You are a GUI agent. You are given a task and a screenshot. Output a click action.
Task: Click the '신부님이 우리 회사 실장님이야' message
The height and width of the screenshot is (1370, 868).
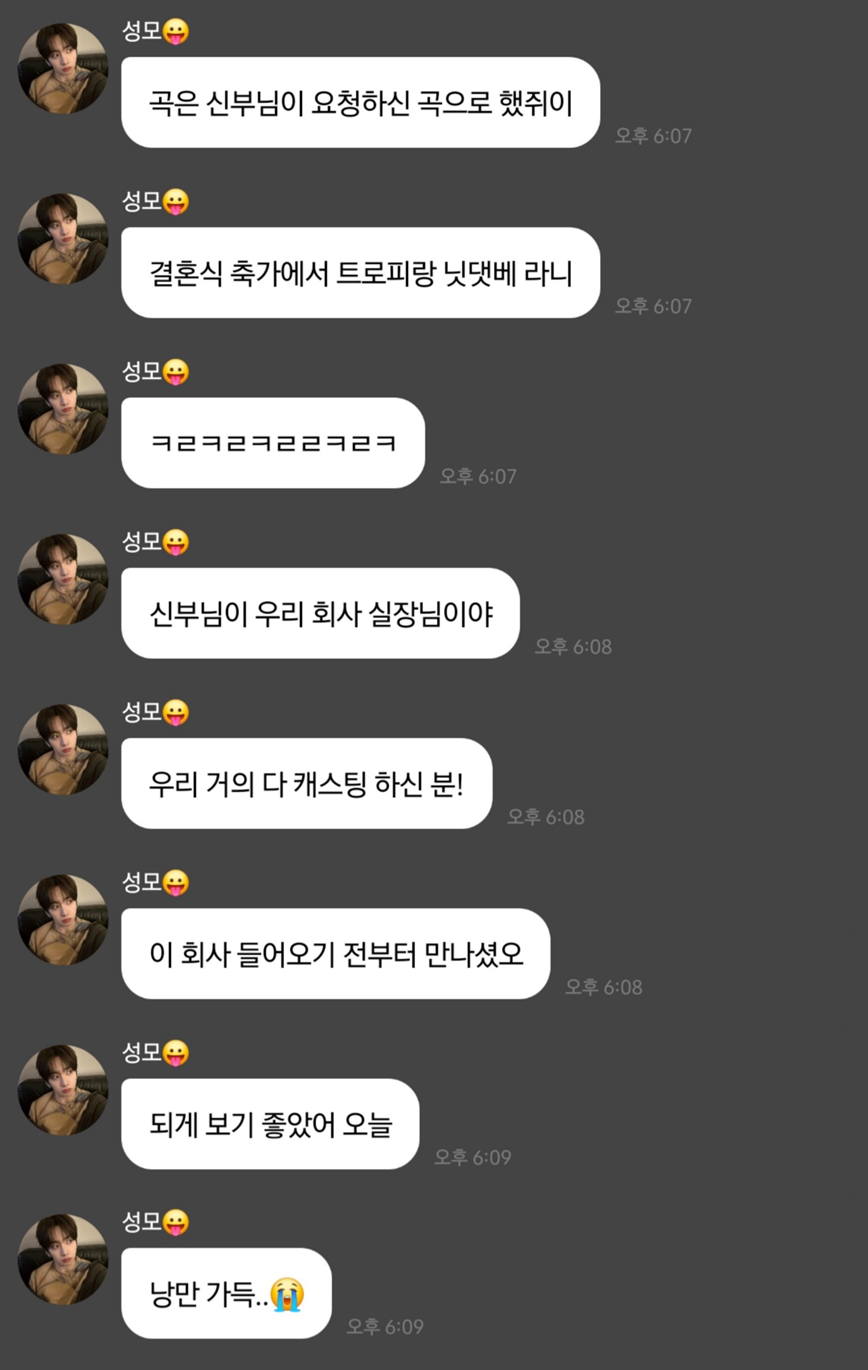click(x=320, y=613)
